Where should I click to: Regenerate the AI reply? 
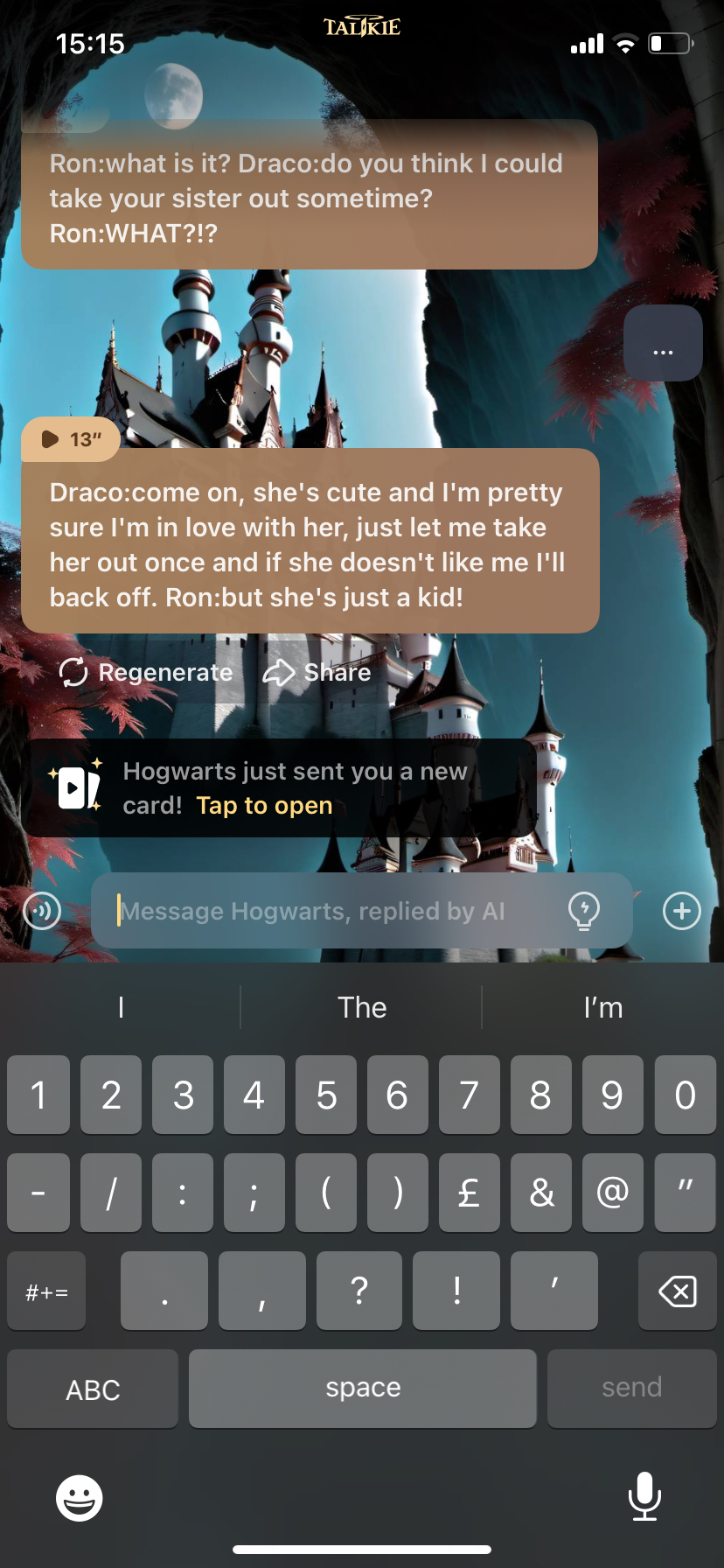[x=146, y=672]
